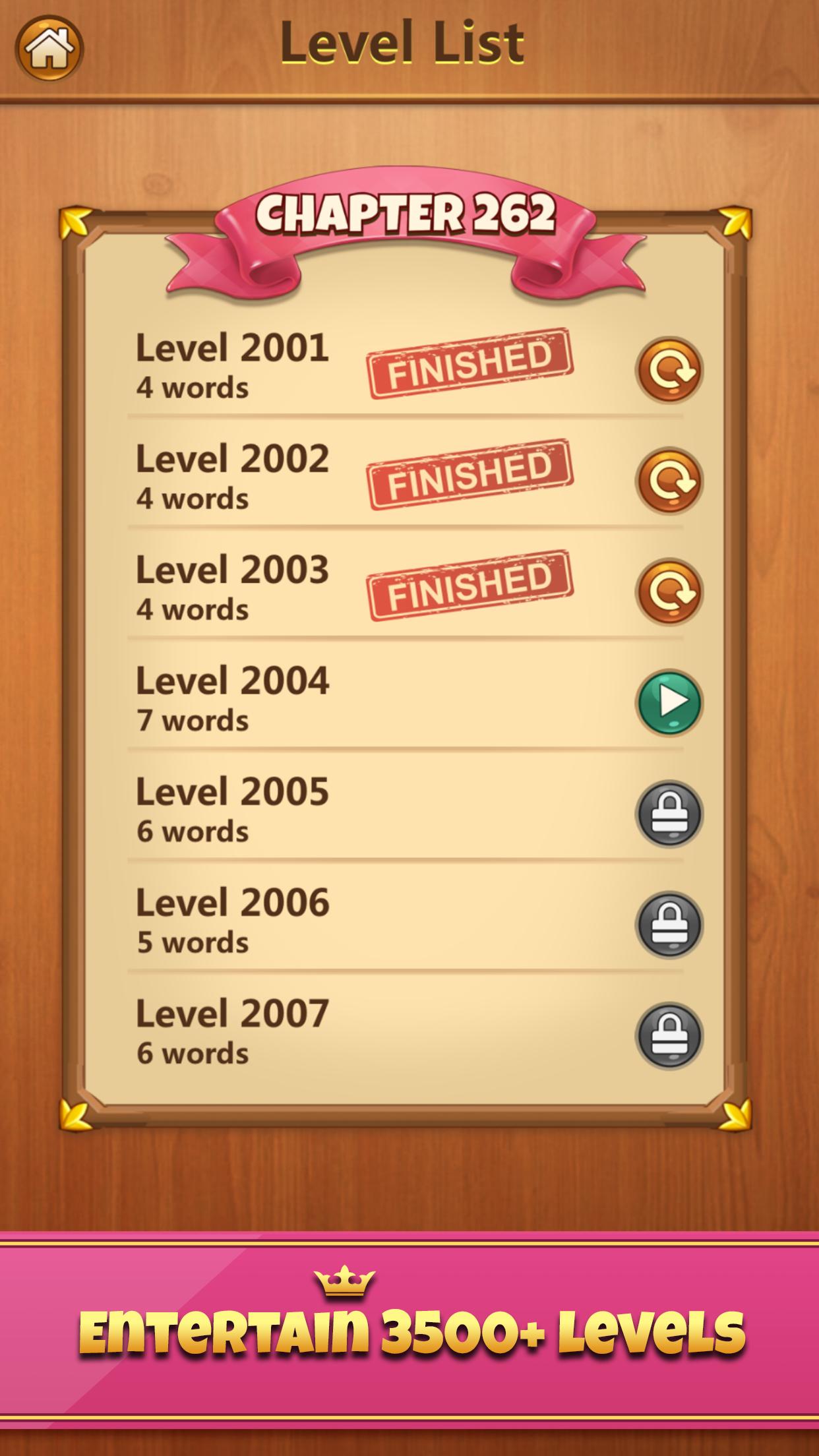Tap the lock icon on Level 2007
819x1456 pixels.
669,1035
